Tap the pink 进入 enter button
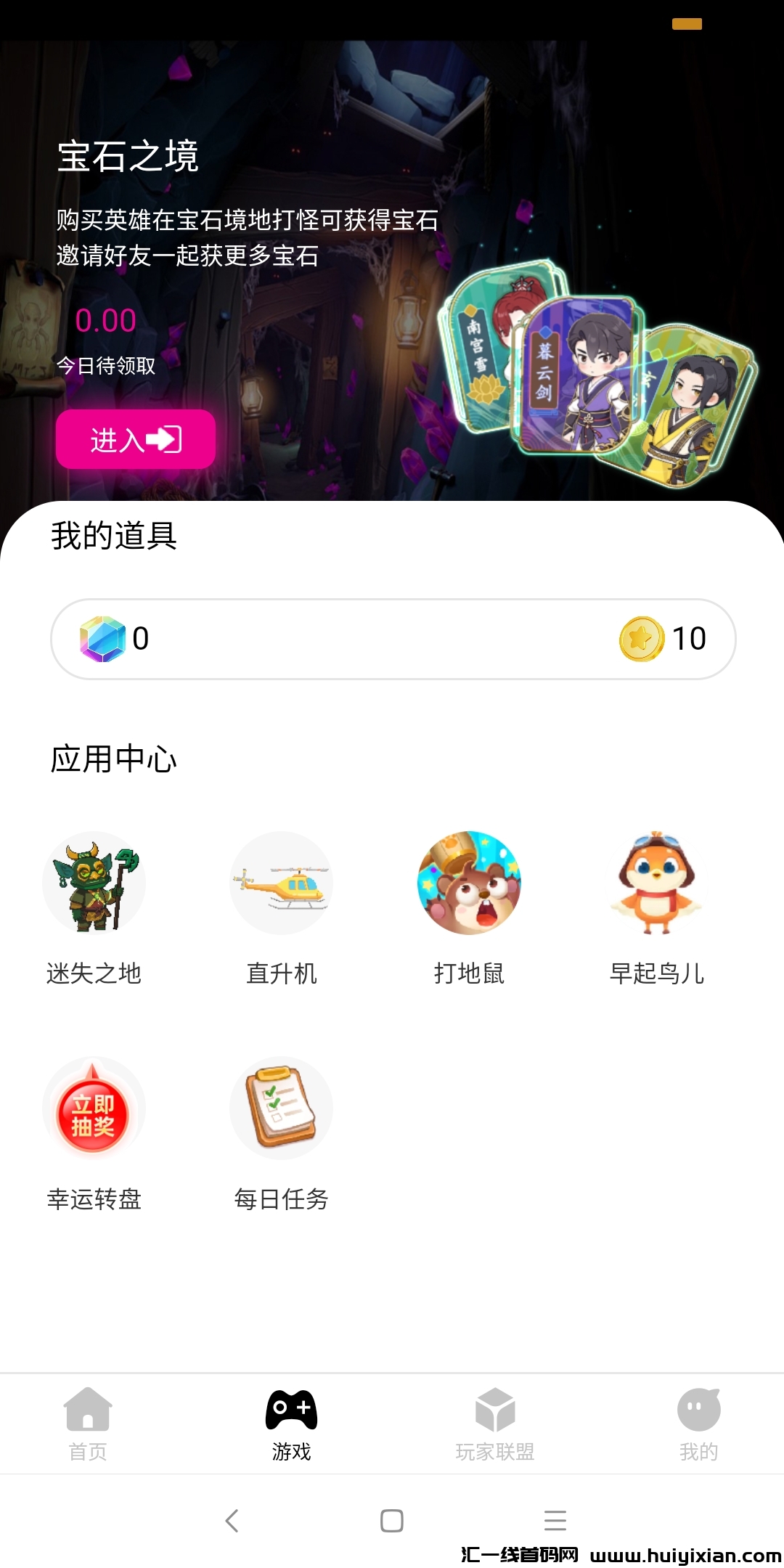784x1568 pixels. [135, 438]
